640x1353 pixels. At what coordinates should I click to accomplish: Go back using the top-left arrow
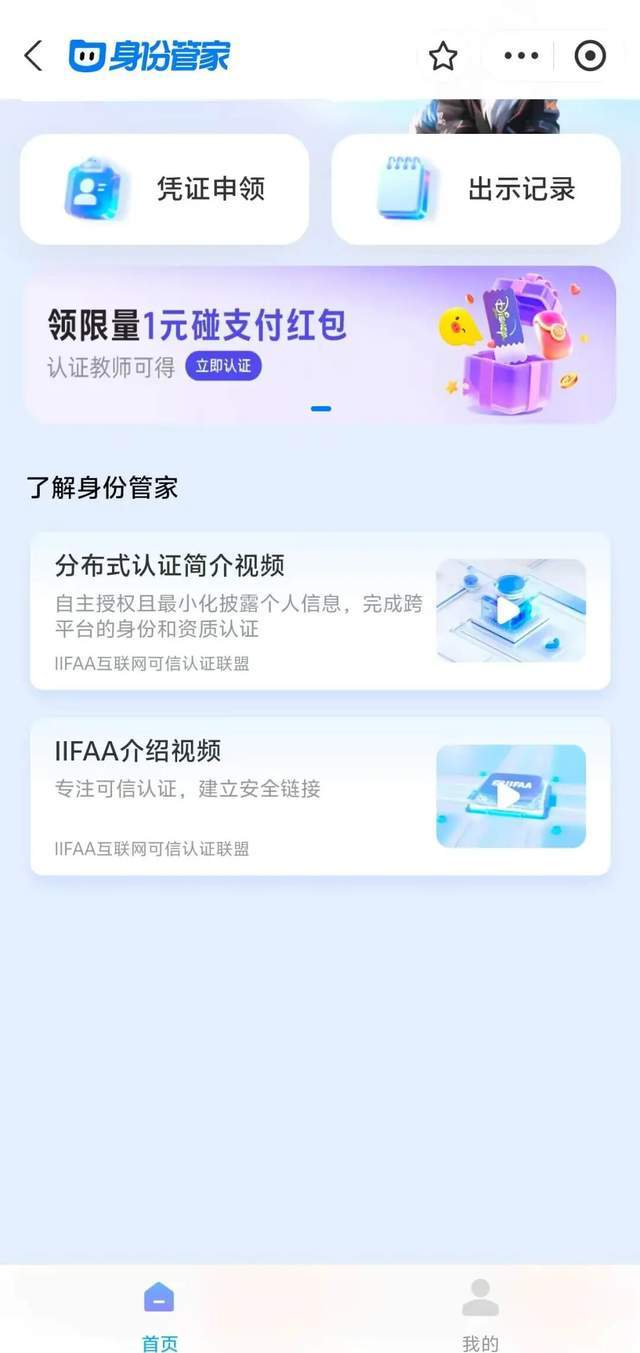34,56
